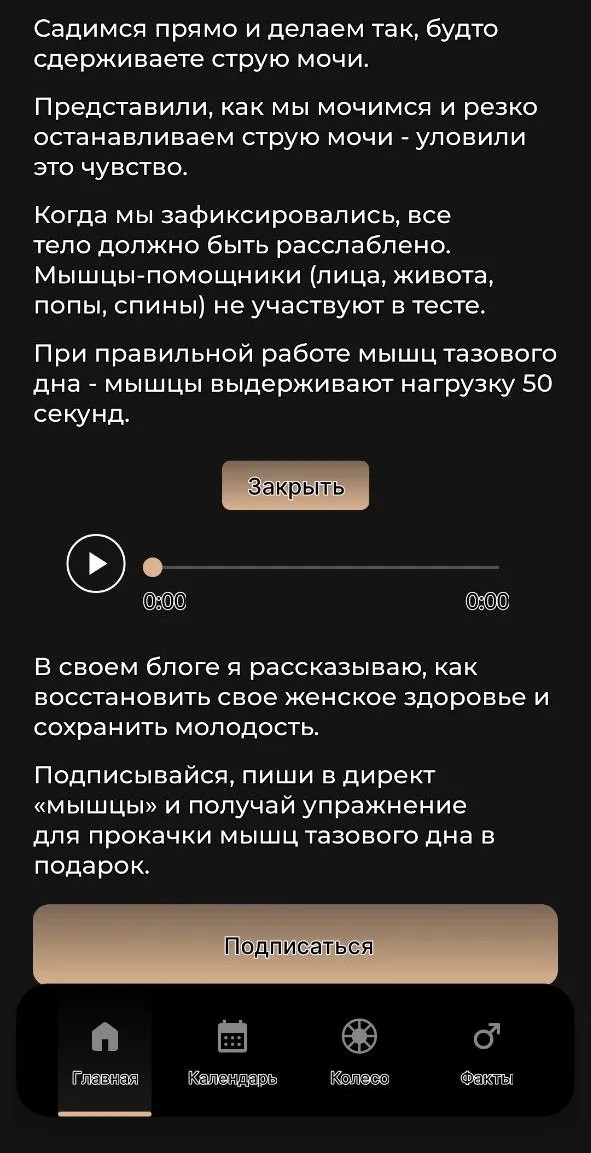Screen dimensions: 591x1153
Task: Select the Факты tab
Action: (x=487, y=1053)
